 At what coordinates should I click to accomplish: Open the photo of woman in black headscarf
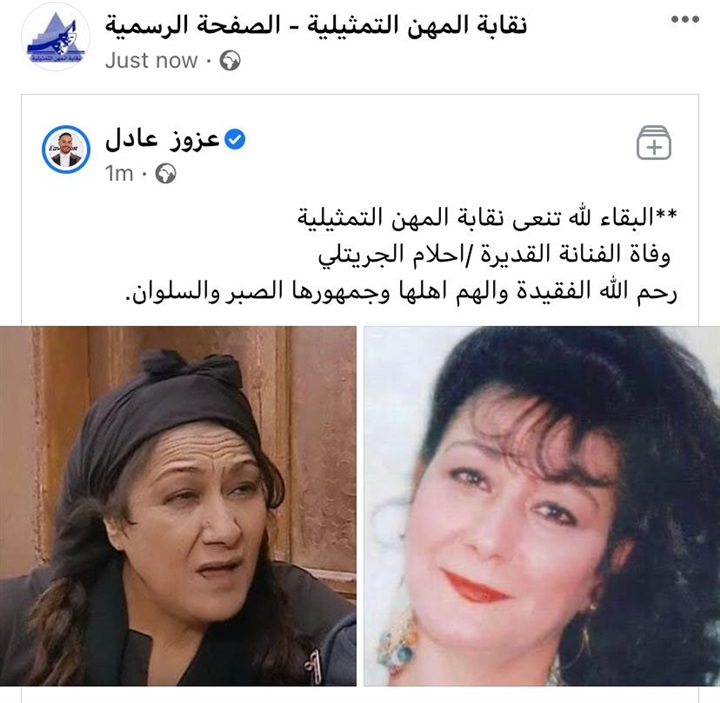[x=178, y=505]
